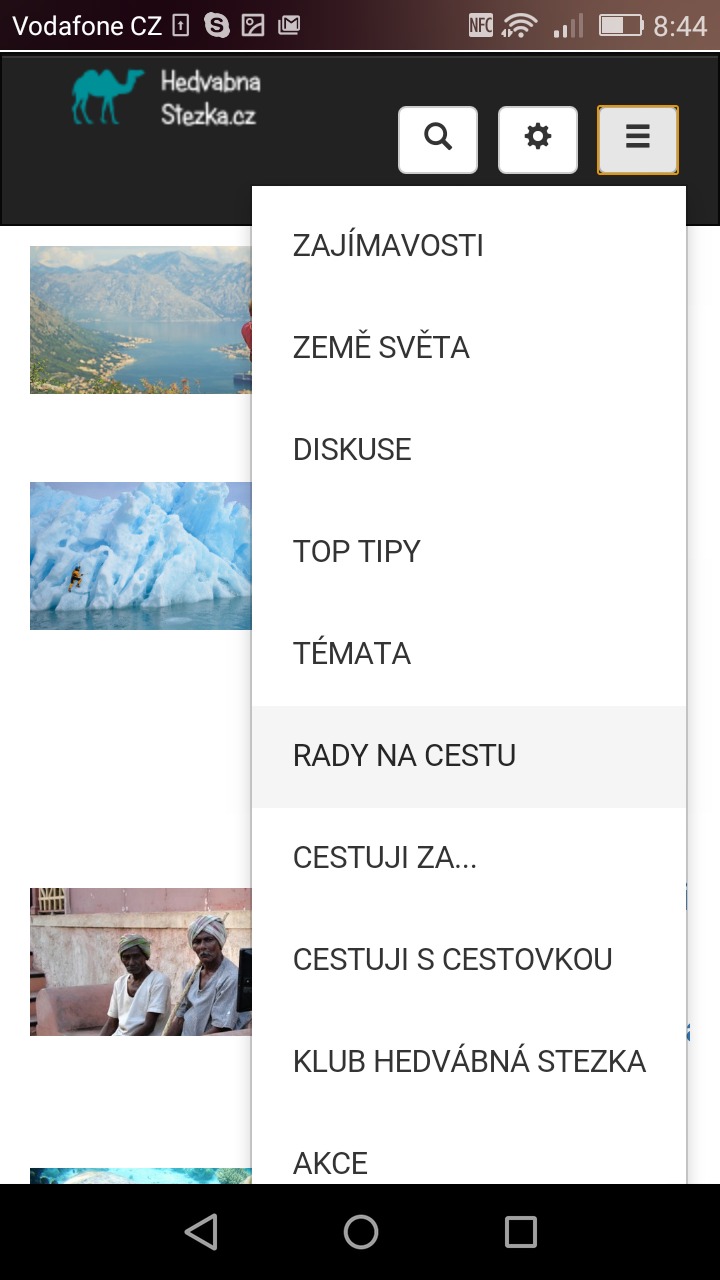Image resolution: width=720 pixels, height=1280 pixels.
Task: Close the hamburger navigation menu
Action: pyautogui.click(x=638, y=139)
